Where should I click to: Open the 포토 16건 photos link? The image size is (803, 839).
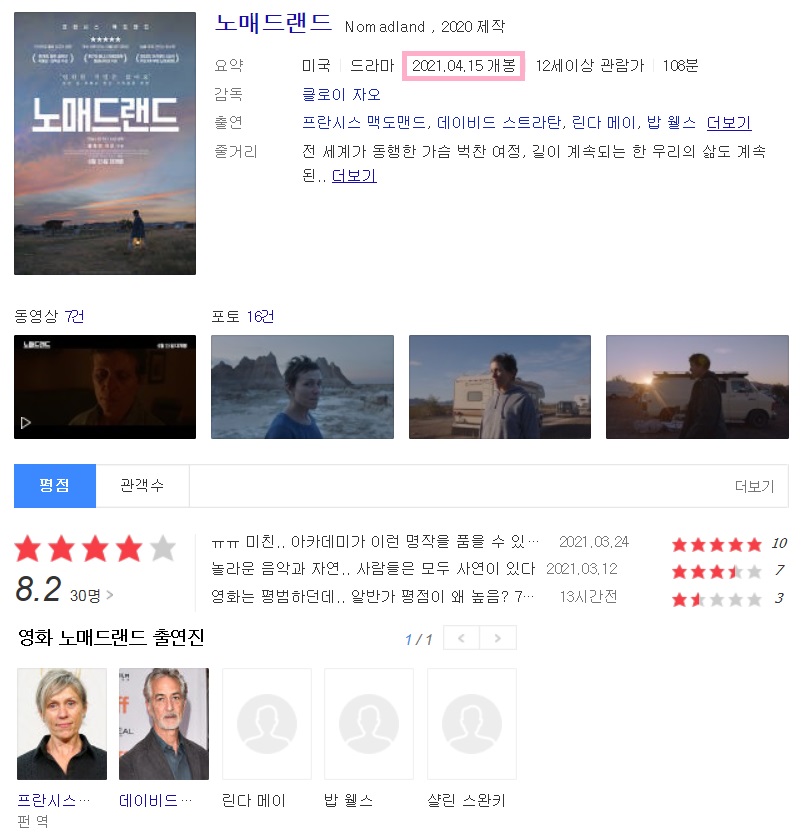pyautogui.click(x=242, y=316)
